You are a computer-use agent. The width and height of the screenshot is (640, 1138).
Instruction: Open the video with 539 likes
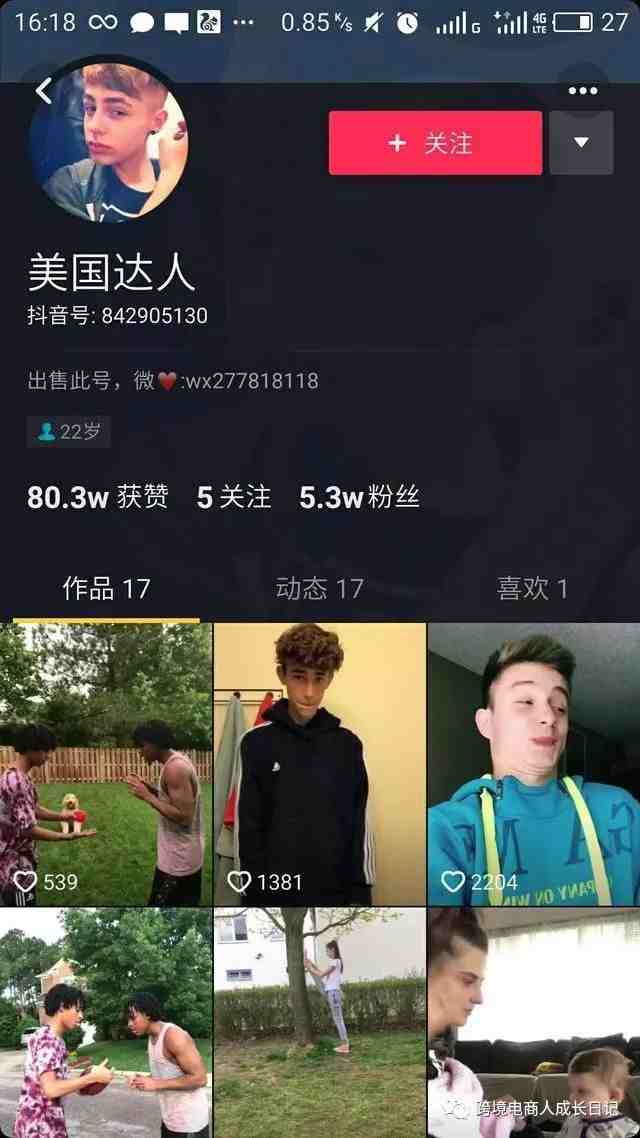(106, 764)
